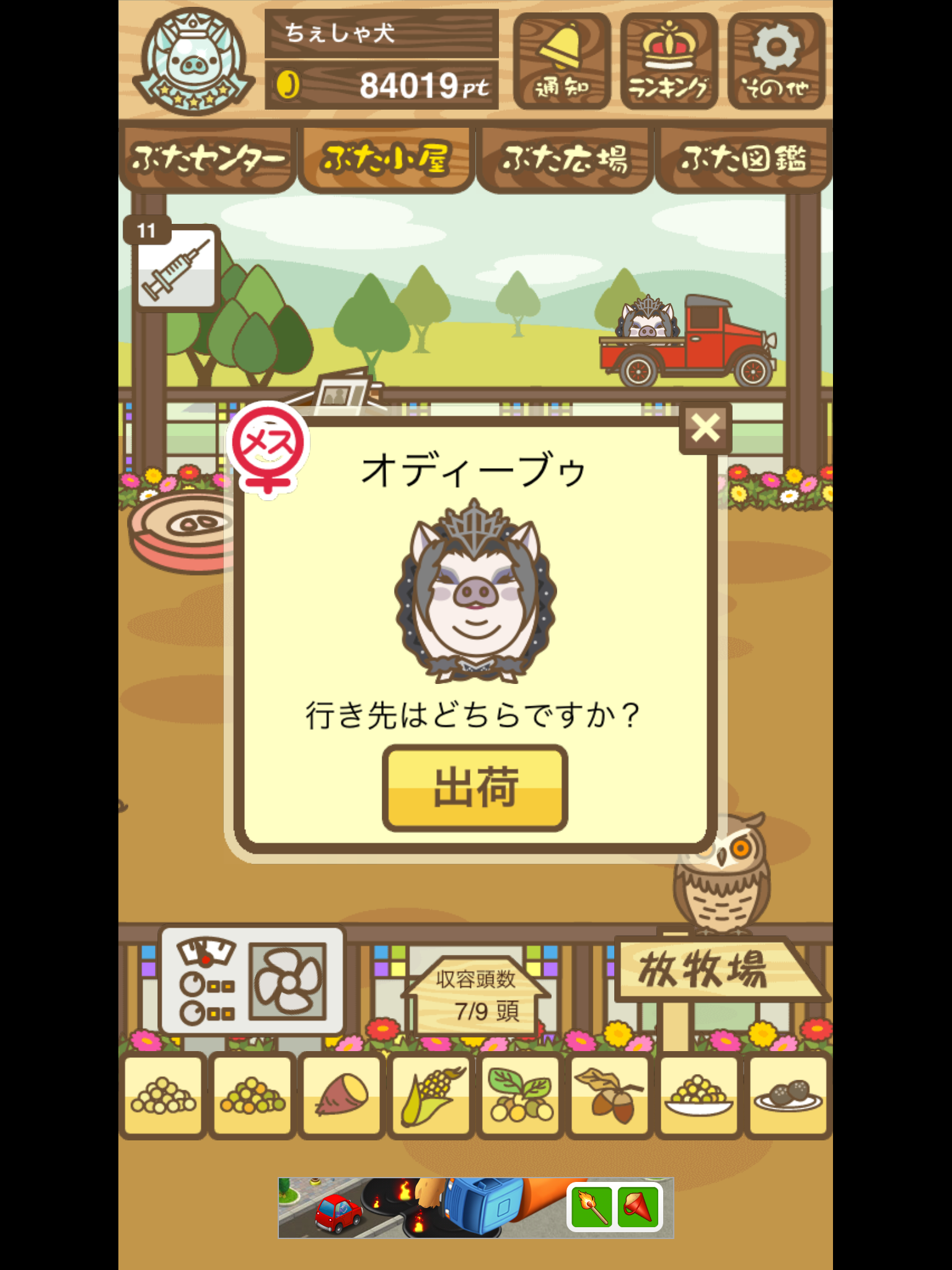Open the pig rank badge profile

pyautogui.click(x=193, y=61)
